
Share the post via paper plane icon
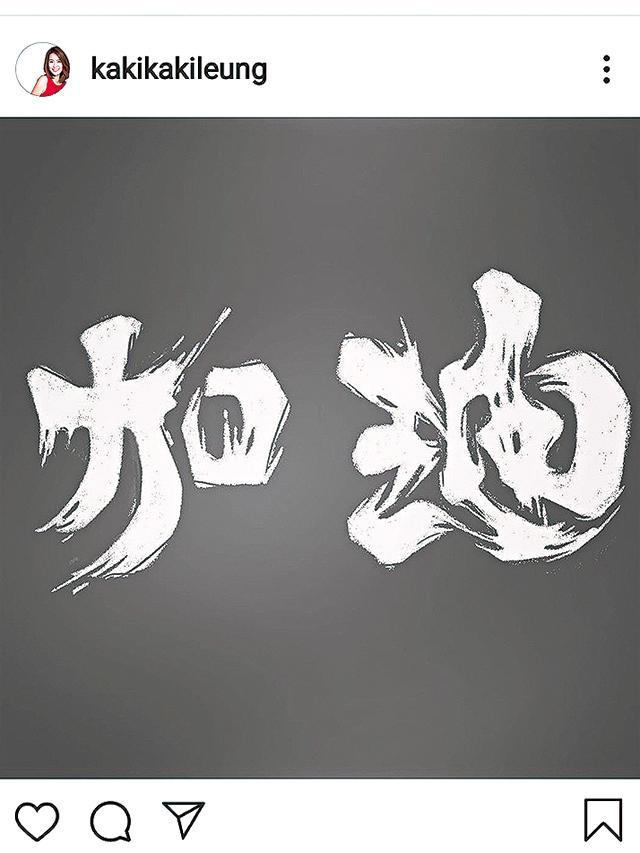pyautogui.click(x=184, y=819)
